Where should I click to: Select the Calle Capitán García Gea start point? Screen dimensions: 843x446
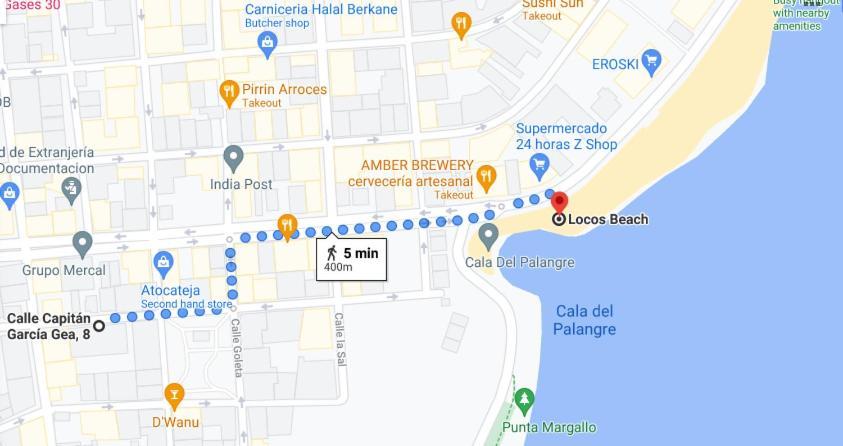pyautogui.click(x=99, y=325)
